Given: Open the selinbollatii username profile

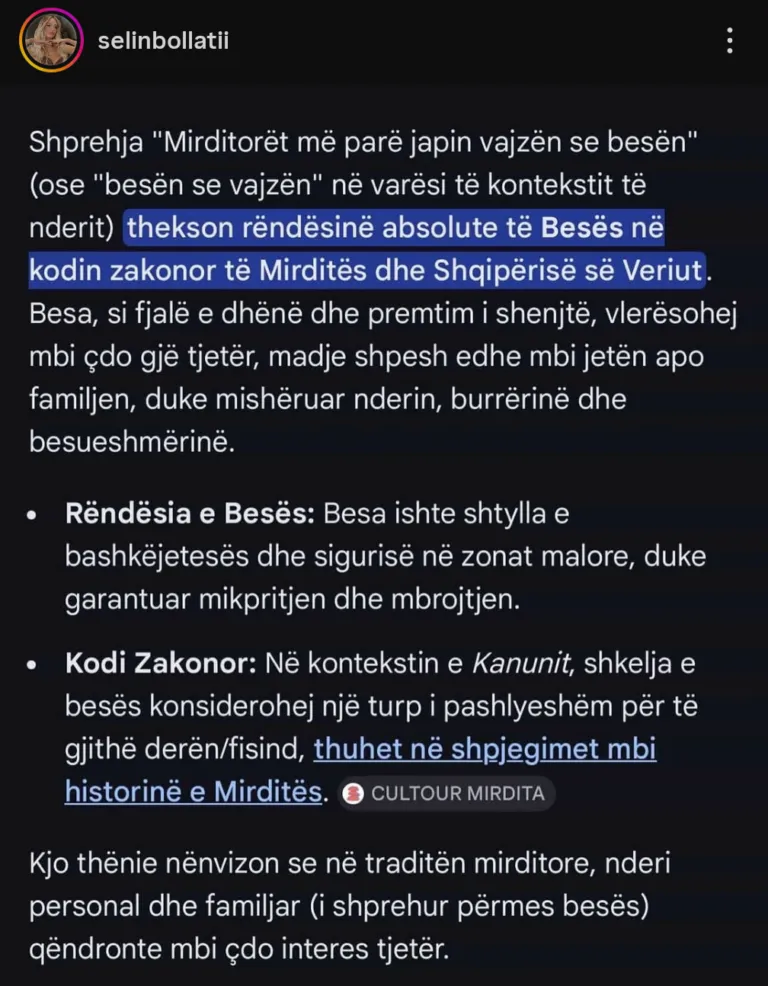Looking at the screenshot, I should [163, 42].
